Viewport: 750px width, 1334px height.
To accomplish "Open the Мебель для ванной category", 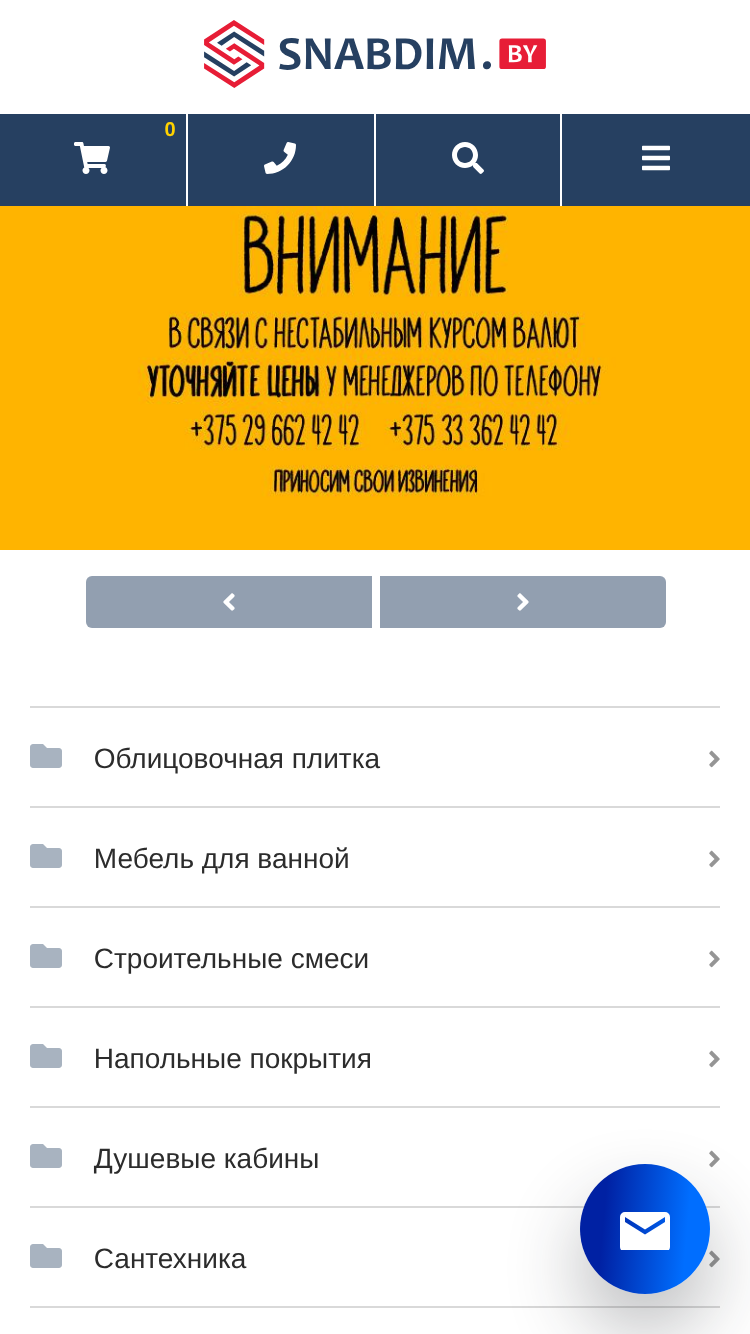I will click(x=375, y=858).
